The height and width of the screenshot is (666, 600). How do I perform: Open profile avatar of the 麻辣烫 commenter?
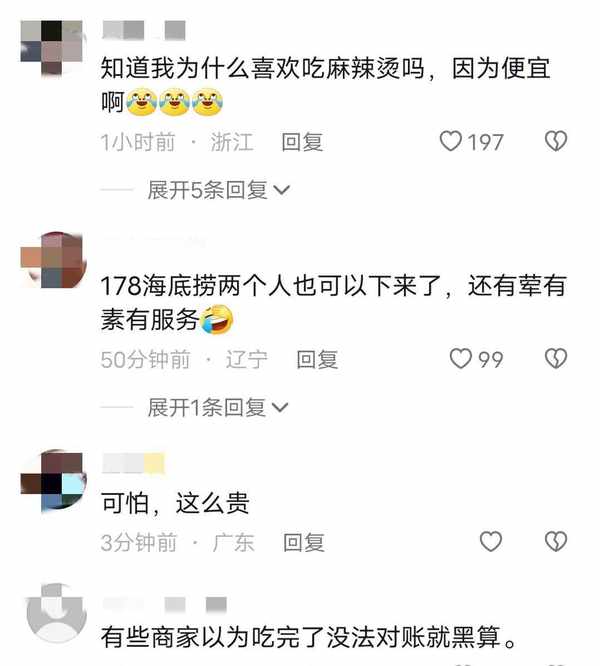(x=51, y=45)
